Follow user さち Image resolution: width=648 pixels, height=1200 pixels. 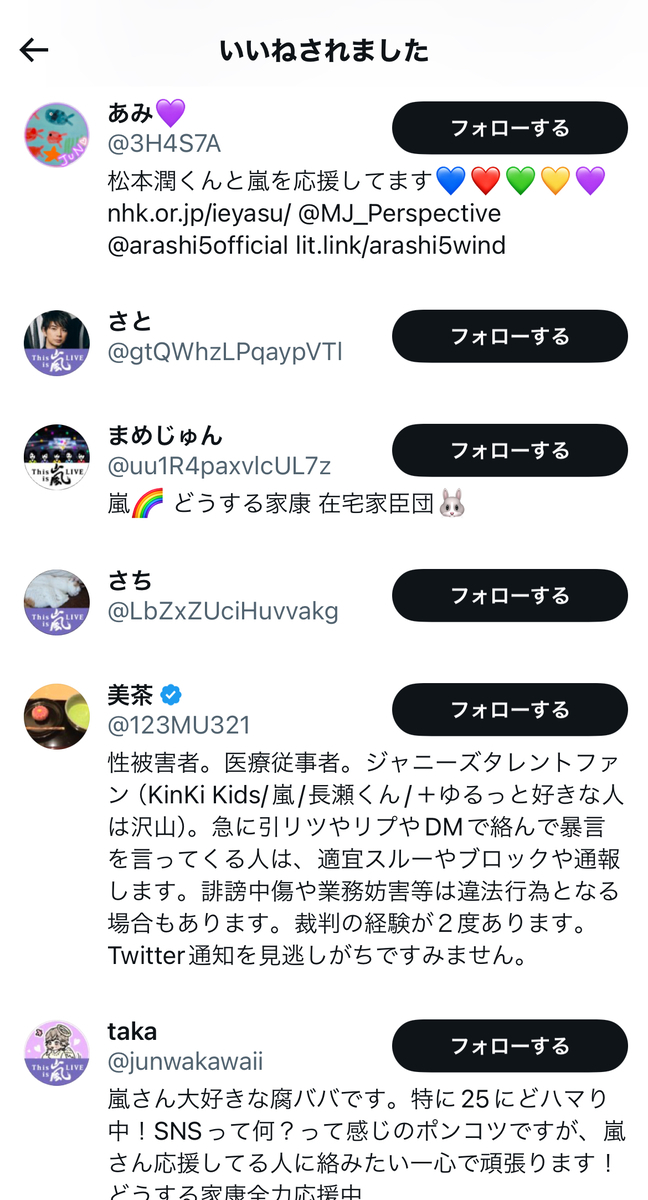(x=509, y=596)
